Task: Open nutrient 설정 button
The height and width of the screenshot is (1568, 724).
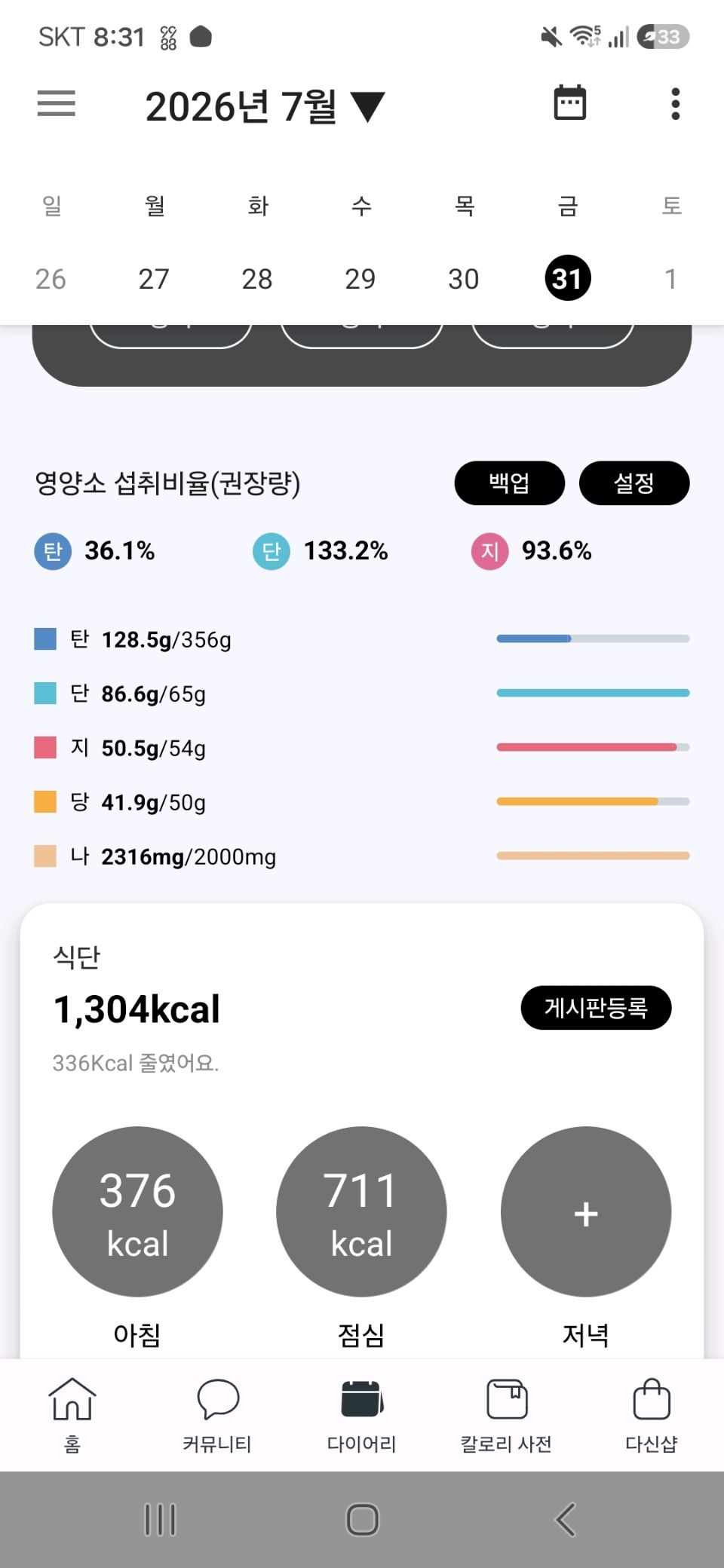Action: 634,483
